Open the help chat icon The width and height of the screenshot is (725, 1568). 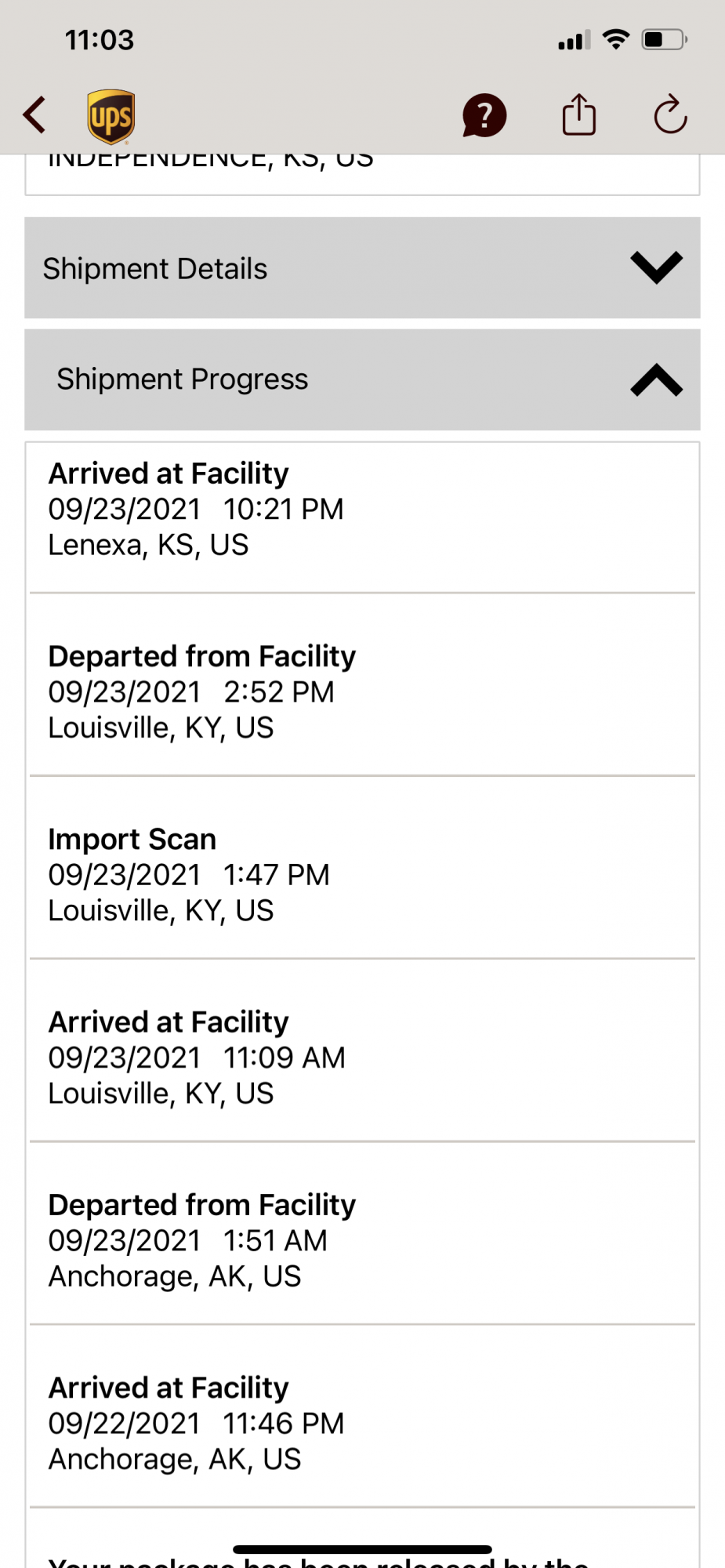[484, 115]
